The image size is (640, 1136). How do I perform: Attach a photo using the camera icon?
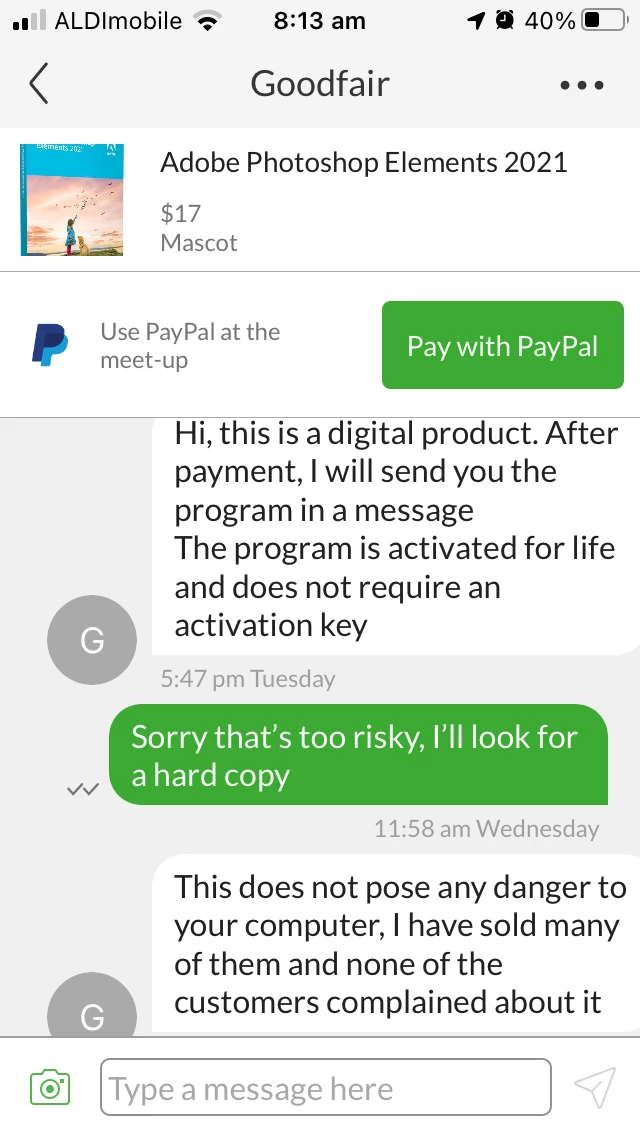(50, 1087)
